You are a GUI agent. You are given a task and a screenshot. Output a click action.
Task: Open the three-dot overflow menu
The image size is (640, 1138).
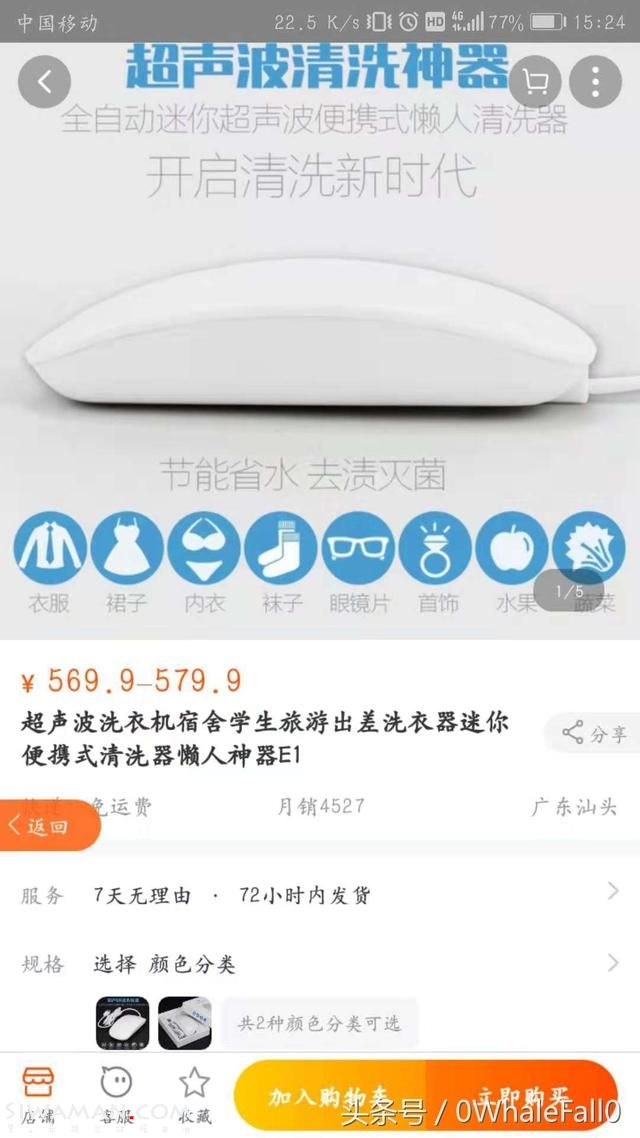tap(595, 82)
